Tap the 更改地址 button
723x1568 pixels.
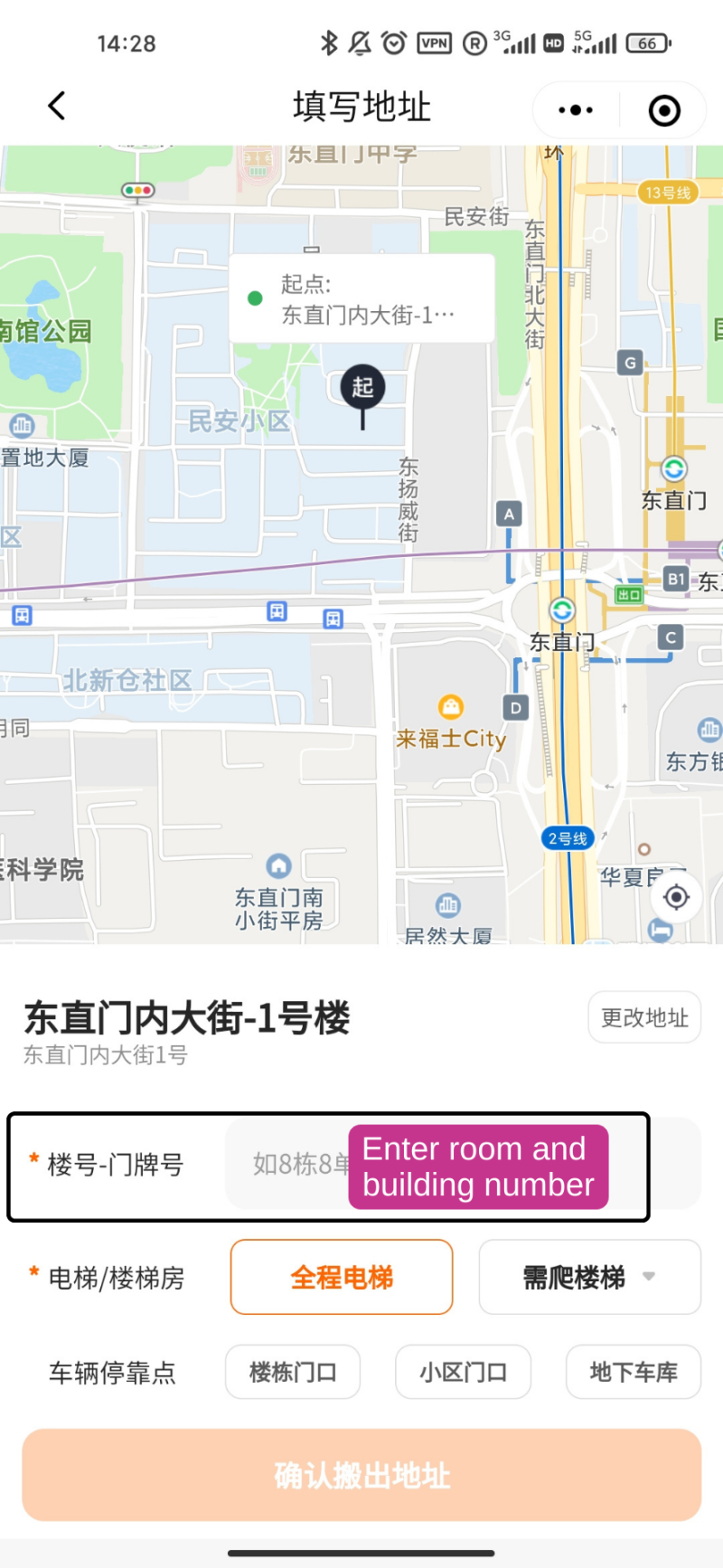coord(644,1018)
